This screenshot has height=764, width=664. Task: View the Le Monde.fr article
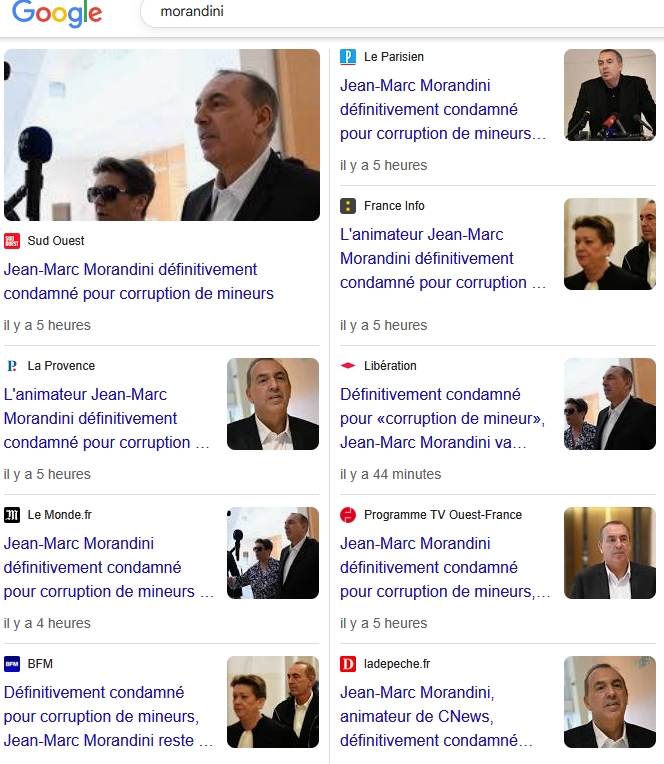pos(107,567)
